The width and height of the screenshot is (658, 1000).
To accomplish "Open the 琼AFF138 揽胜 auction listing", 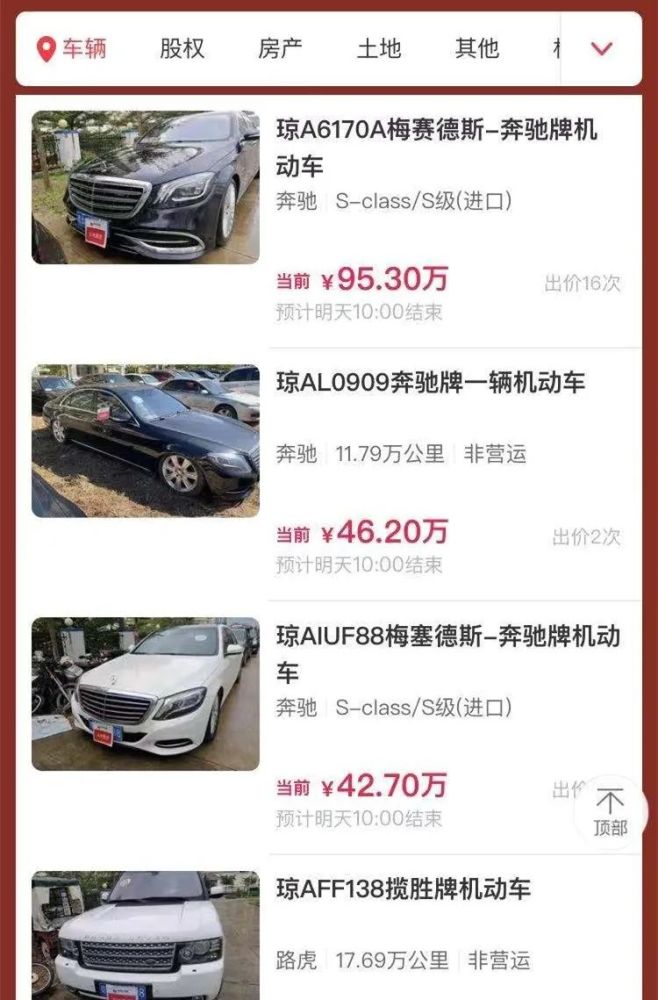I will [x=403, y=888].
